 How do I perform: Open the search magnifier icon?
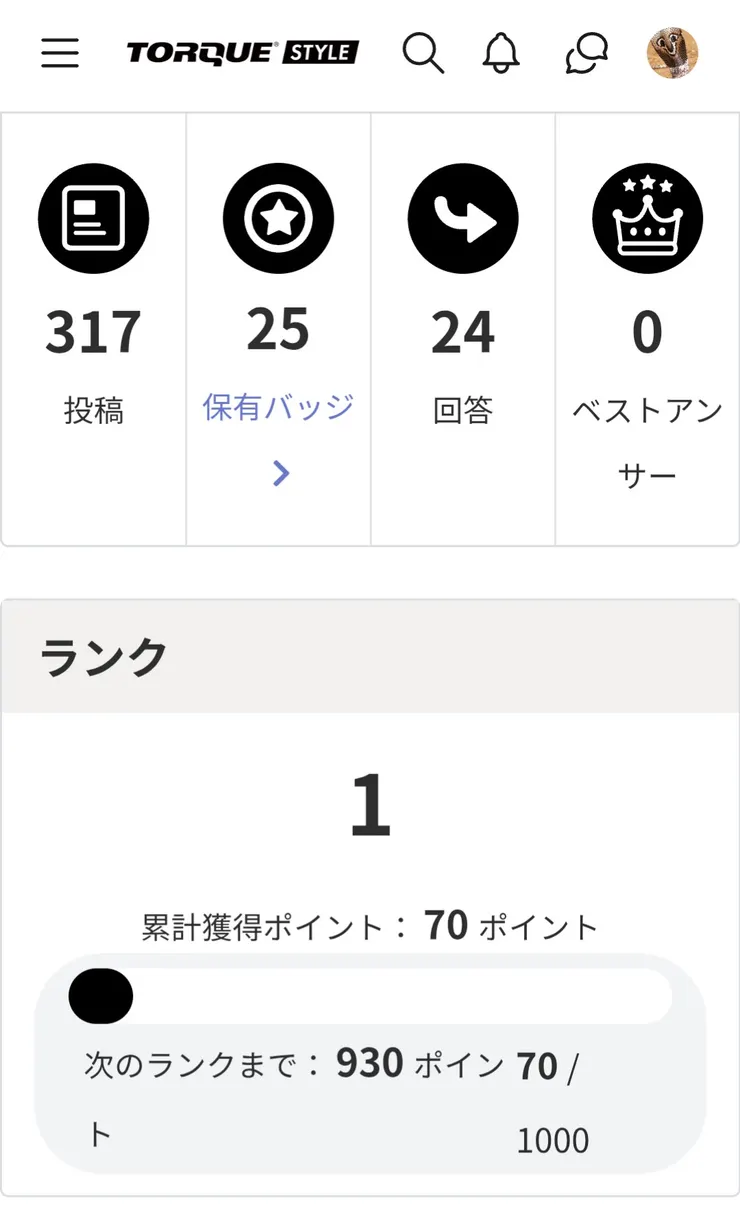(x=423, y=54)
